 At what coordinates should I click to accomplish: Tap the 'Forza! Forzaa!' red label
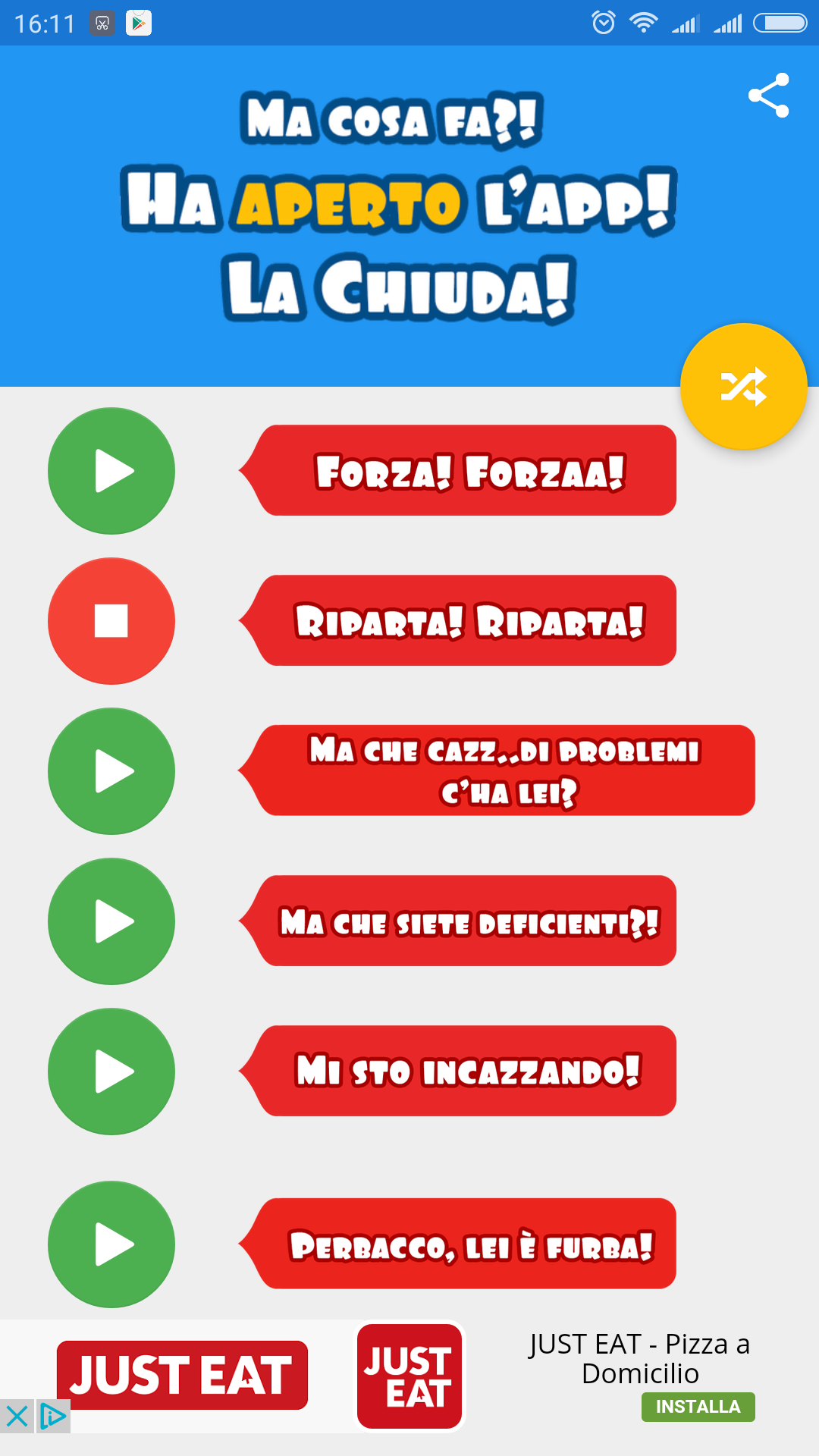pyautogui.click(x=458, y=470)
